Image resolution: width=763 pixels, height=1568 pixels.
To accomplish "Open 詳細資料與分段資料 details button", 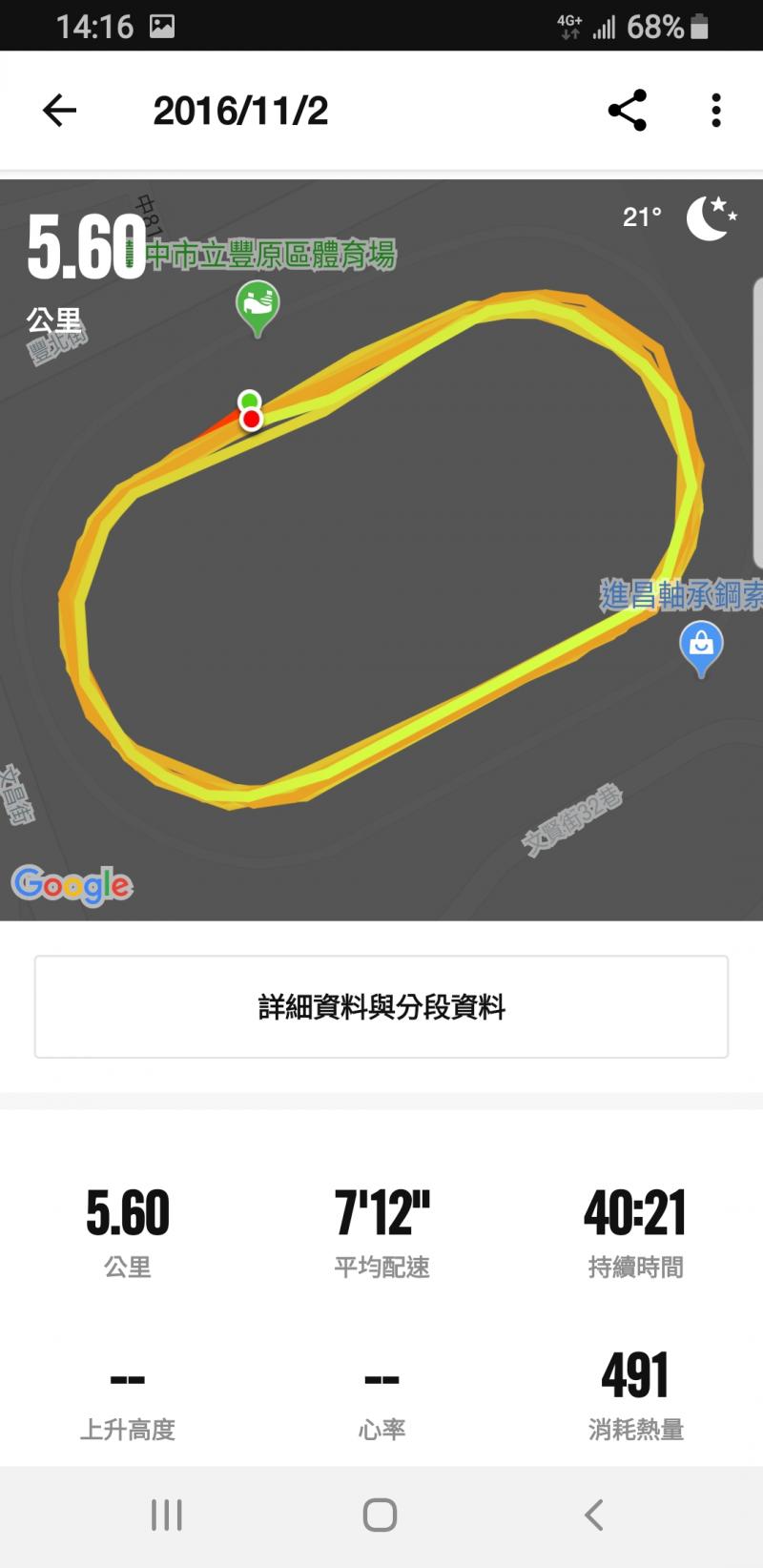I will pos(381,1007).
